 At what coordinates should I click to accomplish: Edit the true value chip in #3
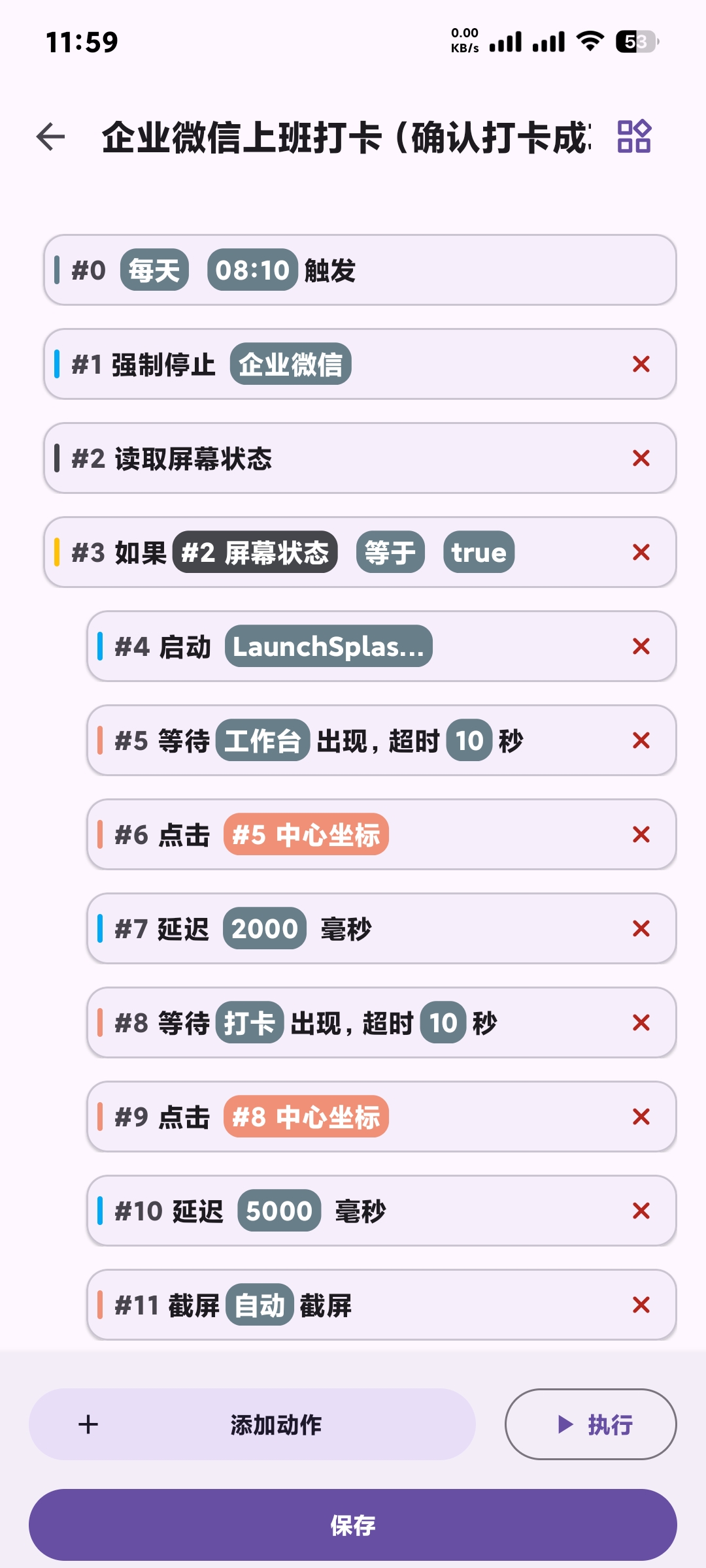(x=479, y=552)
